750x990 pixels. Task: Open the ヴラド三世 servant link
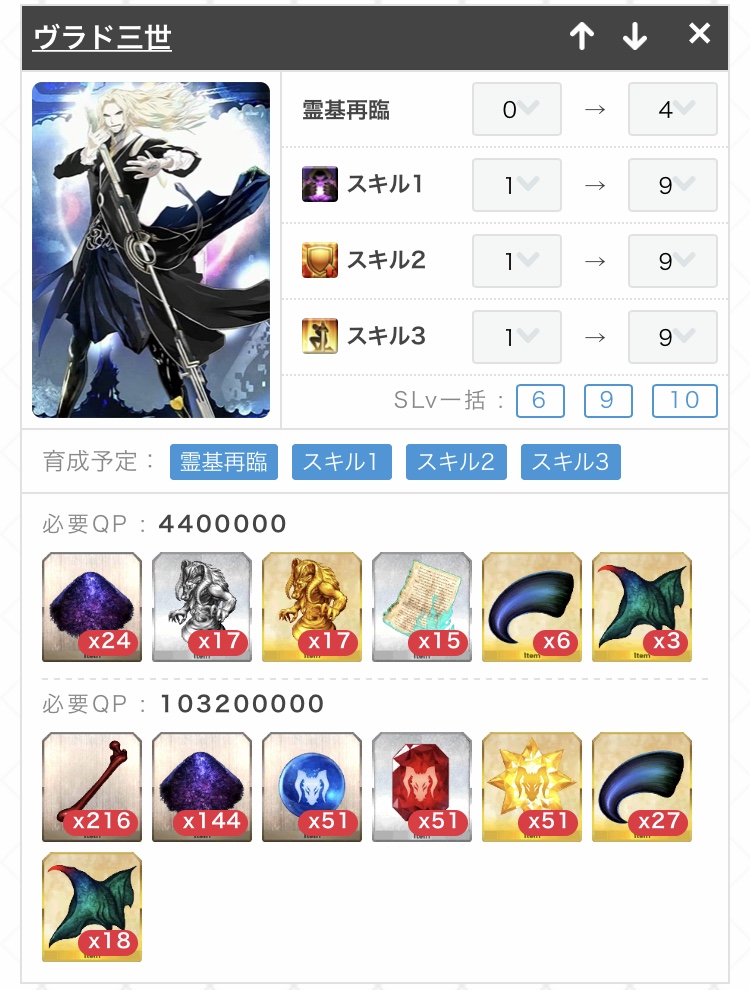click(102, 38)
